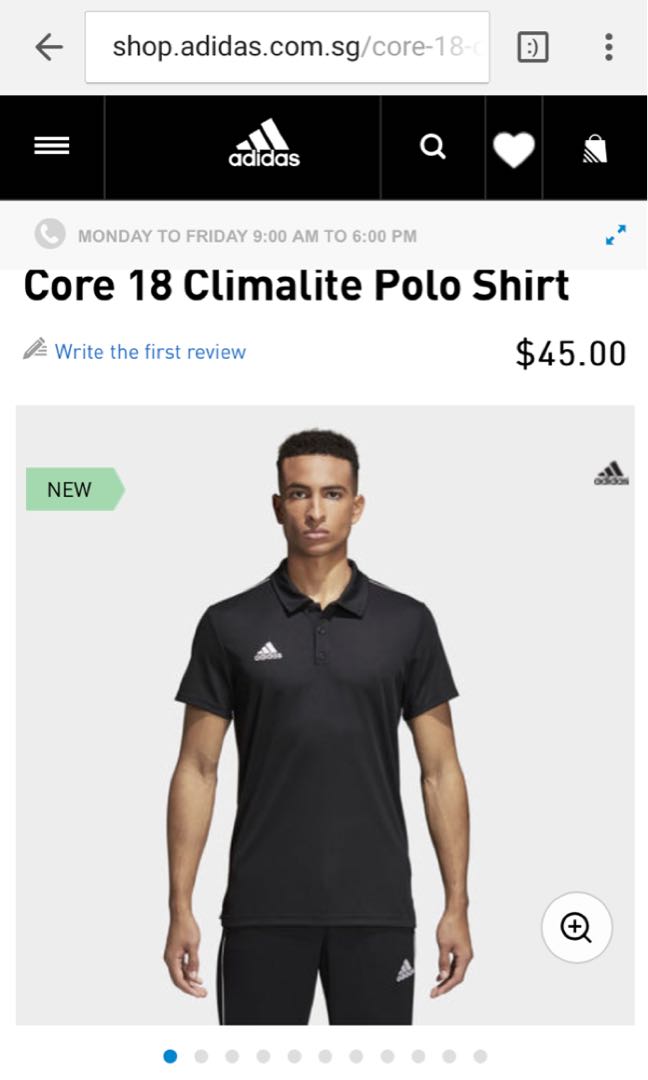Open the site search

pos(433,147)
